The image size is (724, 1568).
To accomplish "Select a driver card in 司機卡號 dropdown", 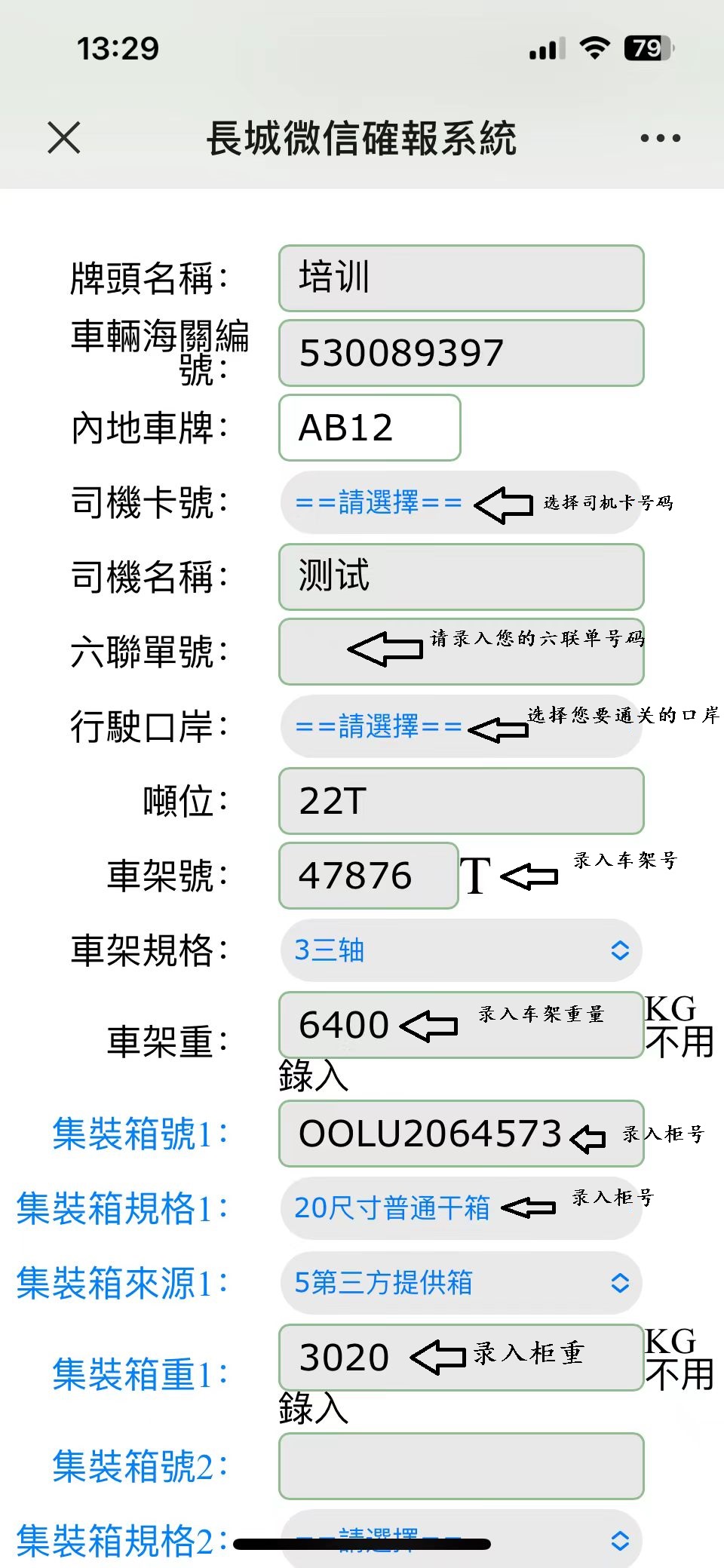I will (461, 502).
